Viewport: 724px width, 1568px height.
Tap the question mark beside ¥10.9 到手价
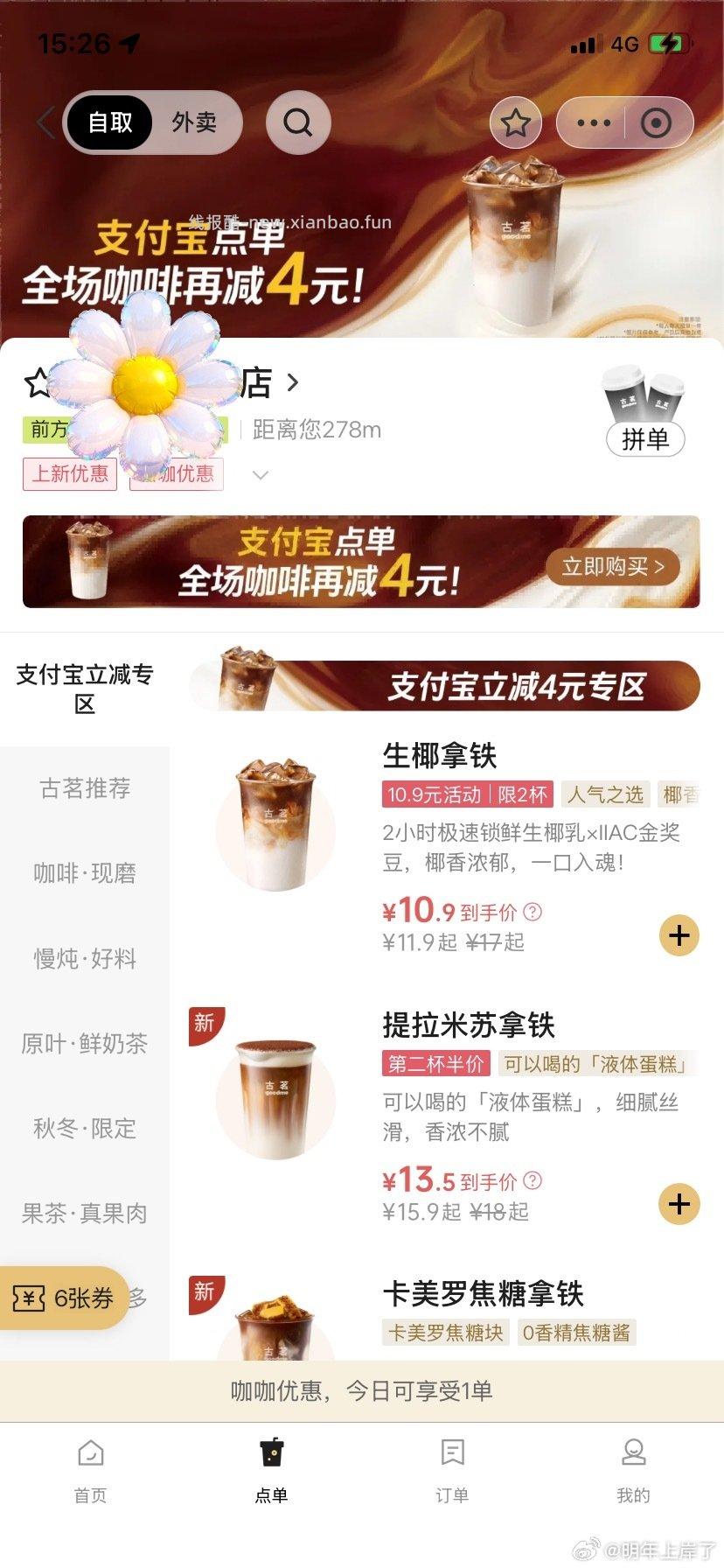(x=531, y=912)
